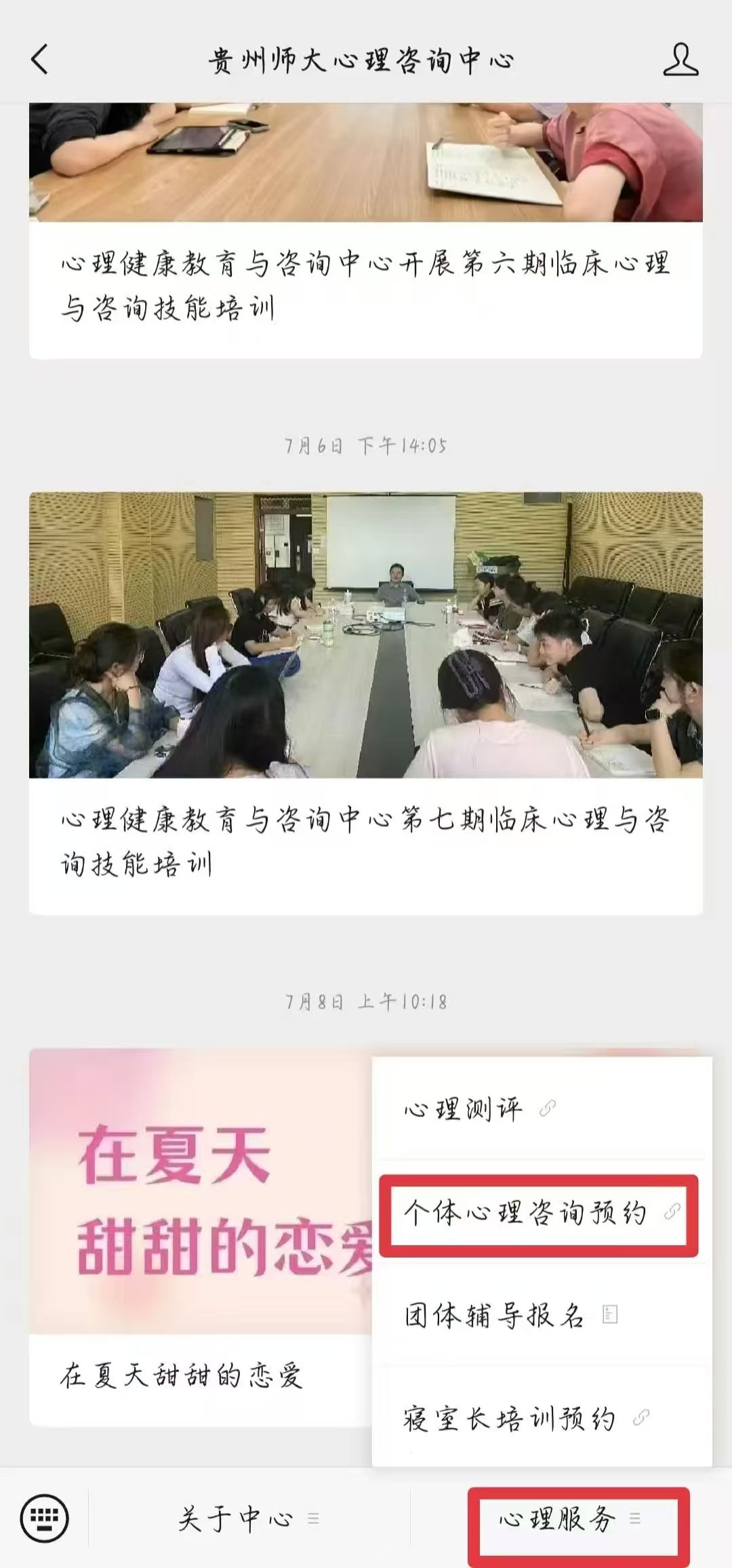The image size is (732, 1568).
Task: Select 心理测评 from the popup menu
Action: point(474,1110)
